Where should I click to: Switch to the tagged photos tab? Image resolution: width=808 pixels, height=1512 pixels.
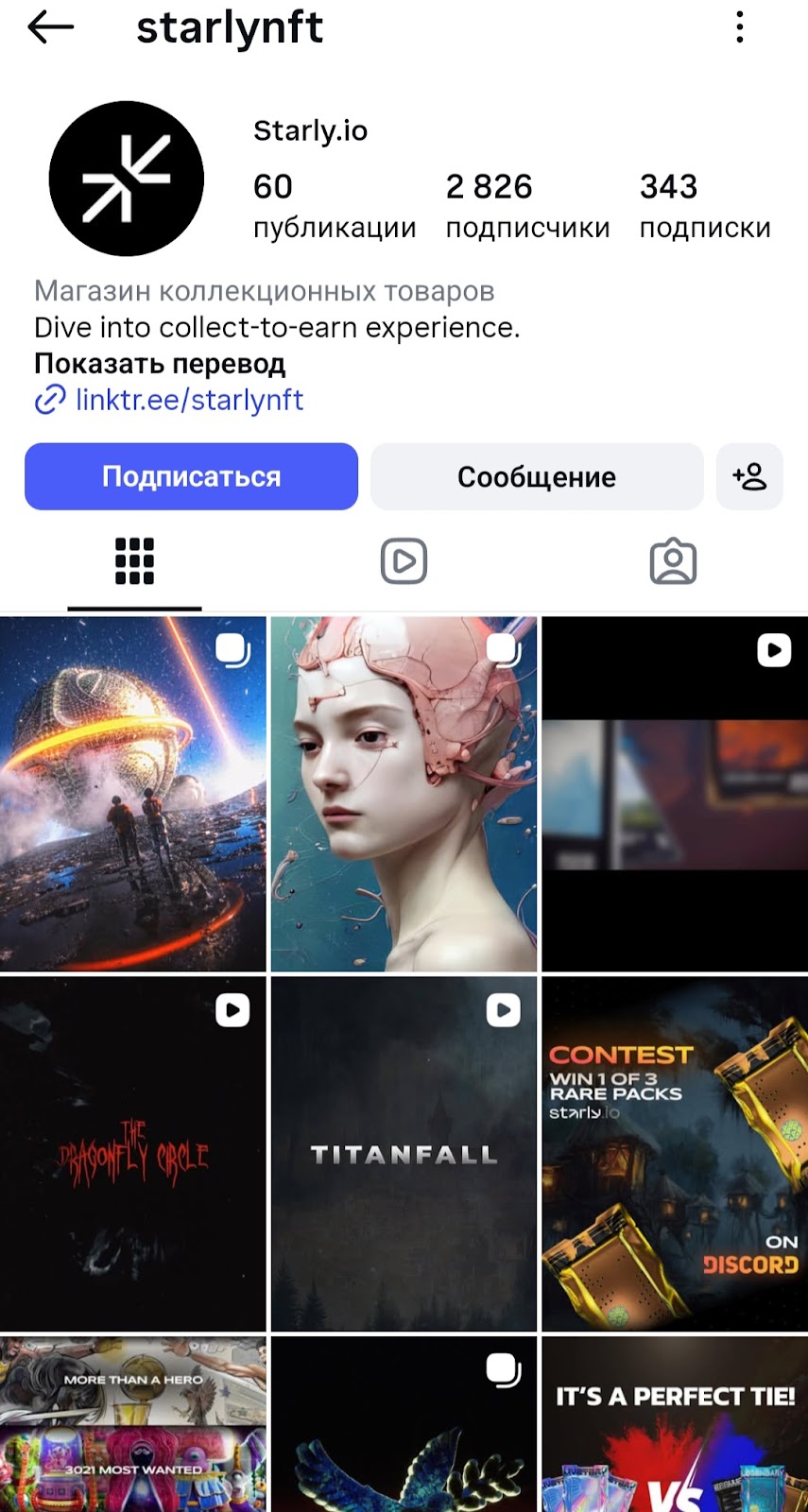(x=673, y=562)
